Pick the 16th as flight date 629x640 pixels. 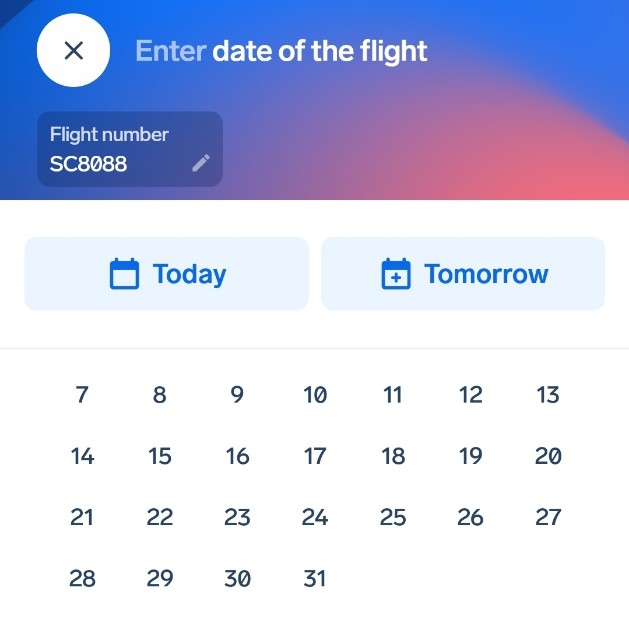(237, 457)
